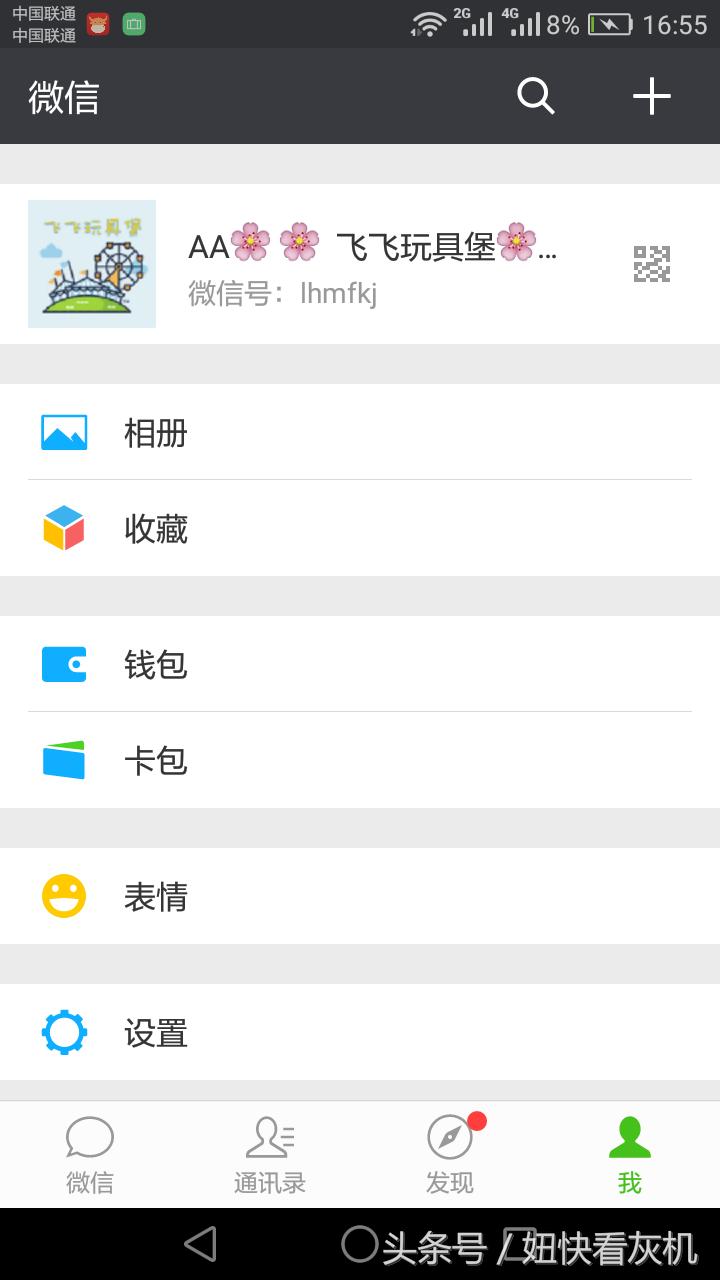Open WeChat search
Image resolution: width=720 pixels, height=1280 pixels.
coord(536,97)
